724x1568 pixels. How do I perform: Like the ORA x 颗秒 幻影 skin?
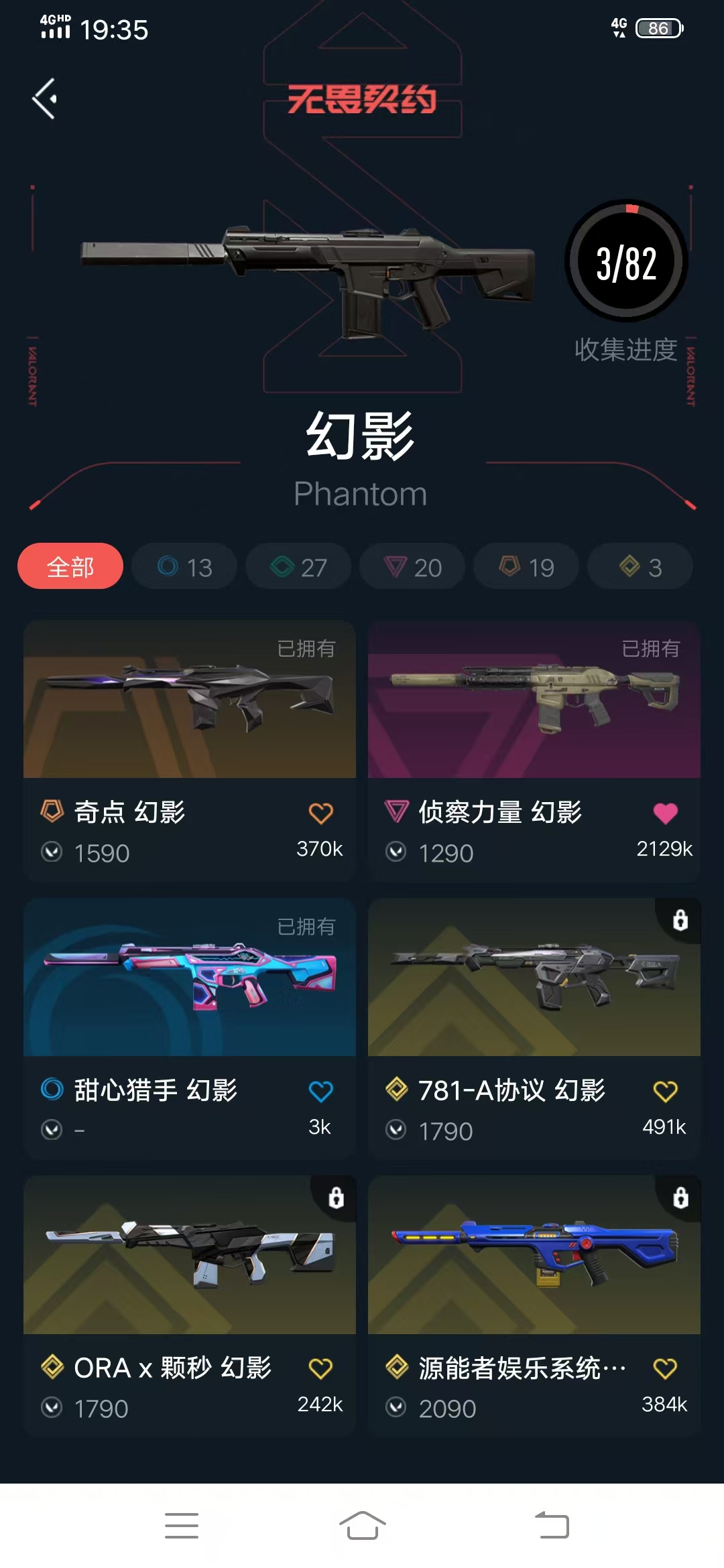point(320,1368)
